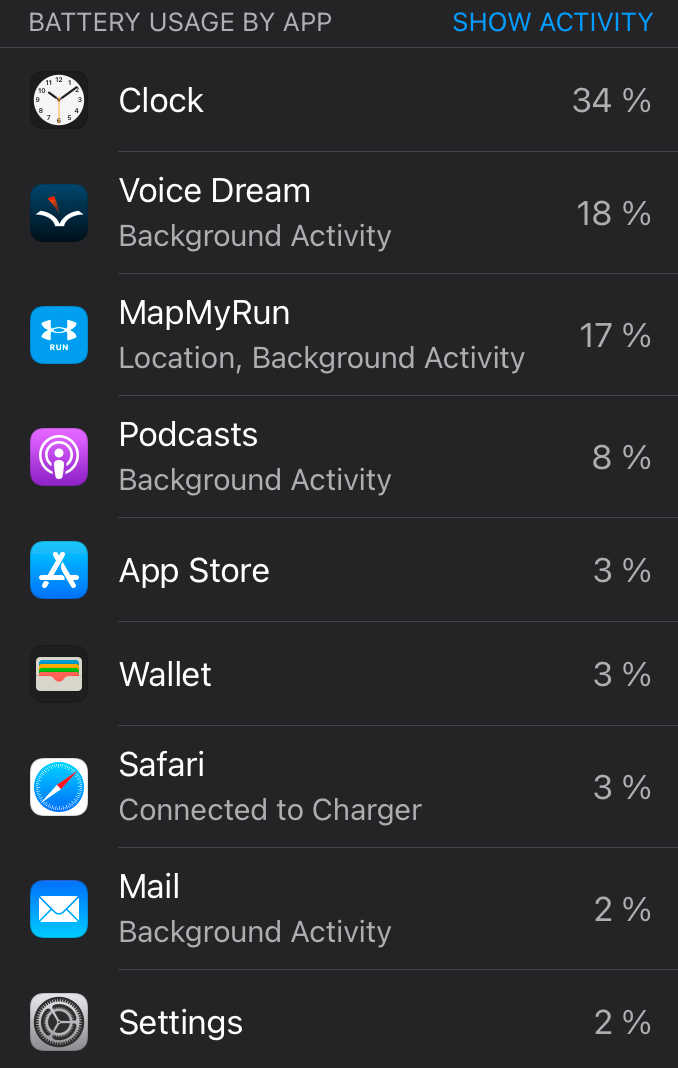This screenshot has width=678, height=1068.
Task: View the Mail usage row
Action: click(339, 909)
